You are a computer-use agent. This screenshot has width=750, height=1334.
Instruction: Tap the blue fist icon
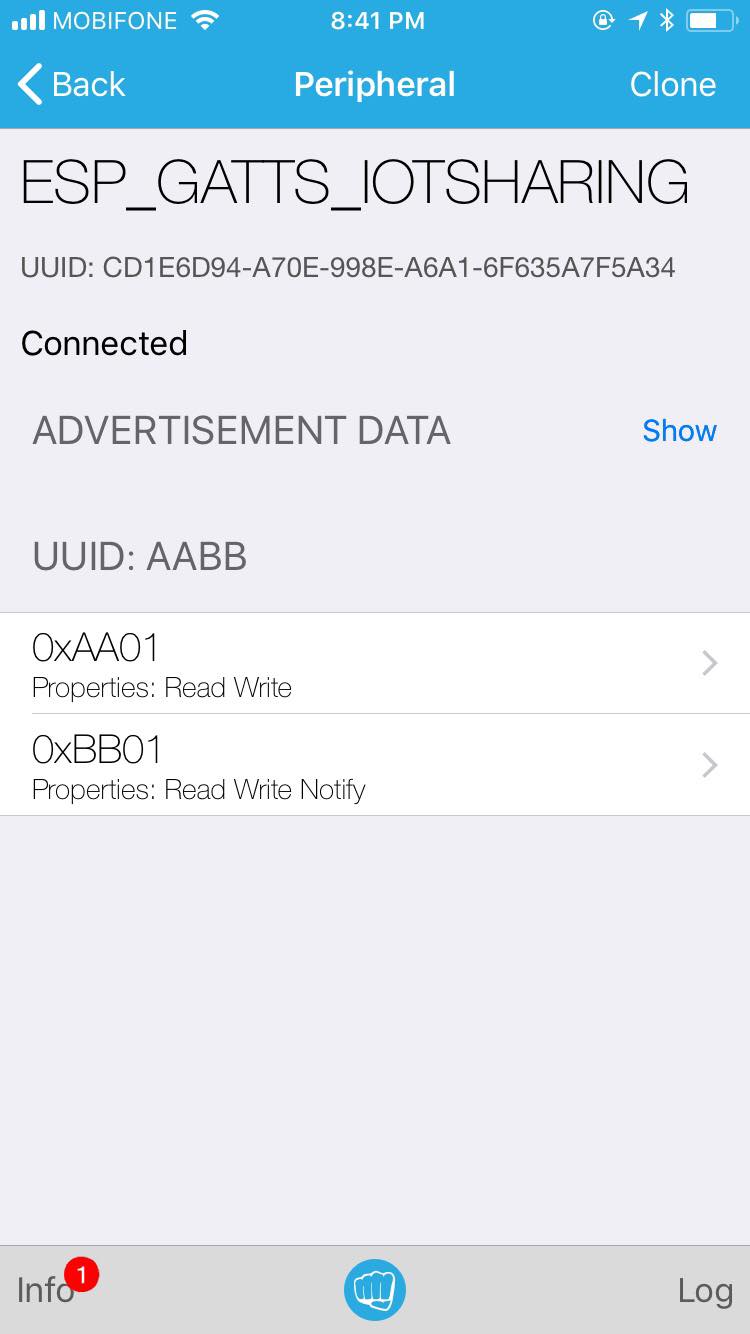pyautogui.click(x=375, y=1290)
